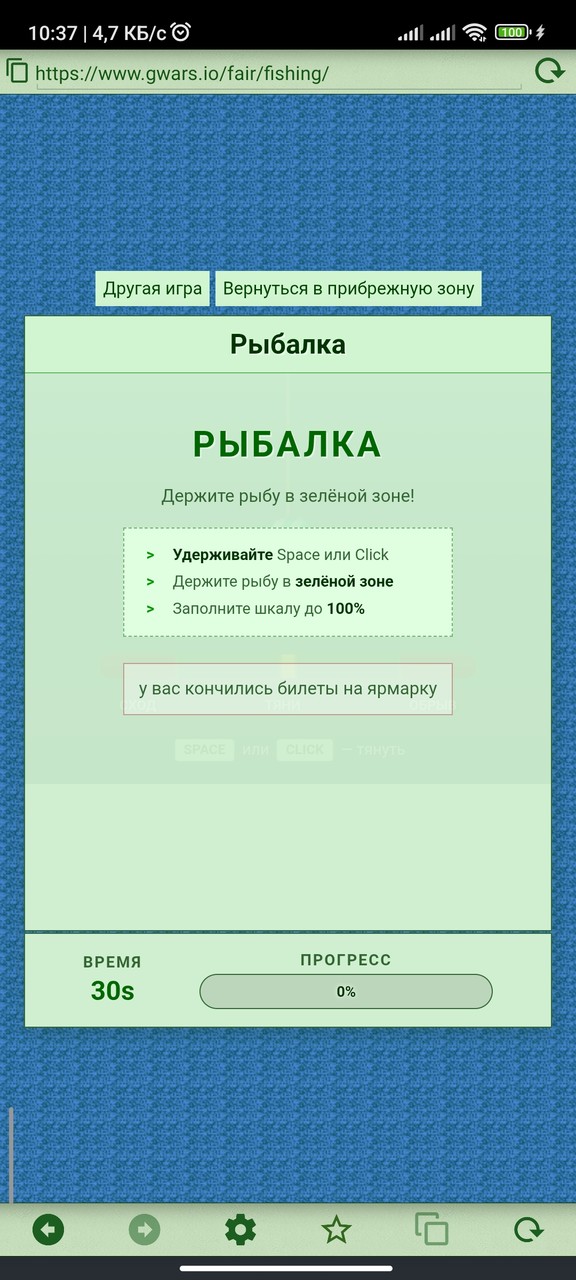Bookmark the page with the star icon
This screenshot has width=576, height=1280.
(336, 1229)
